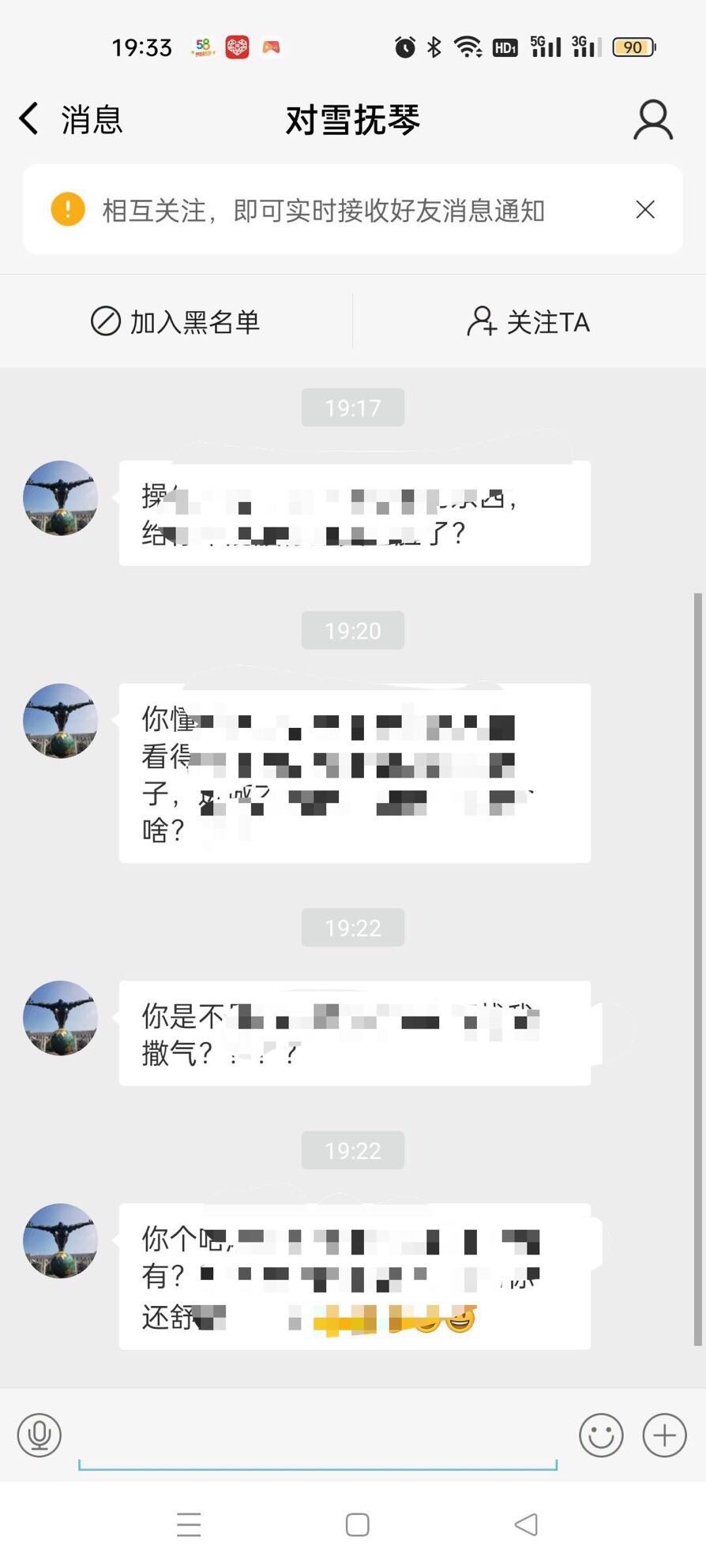
Task: Switch to voice input microphone
Action: 39,1435
